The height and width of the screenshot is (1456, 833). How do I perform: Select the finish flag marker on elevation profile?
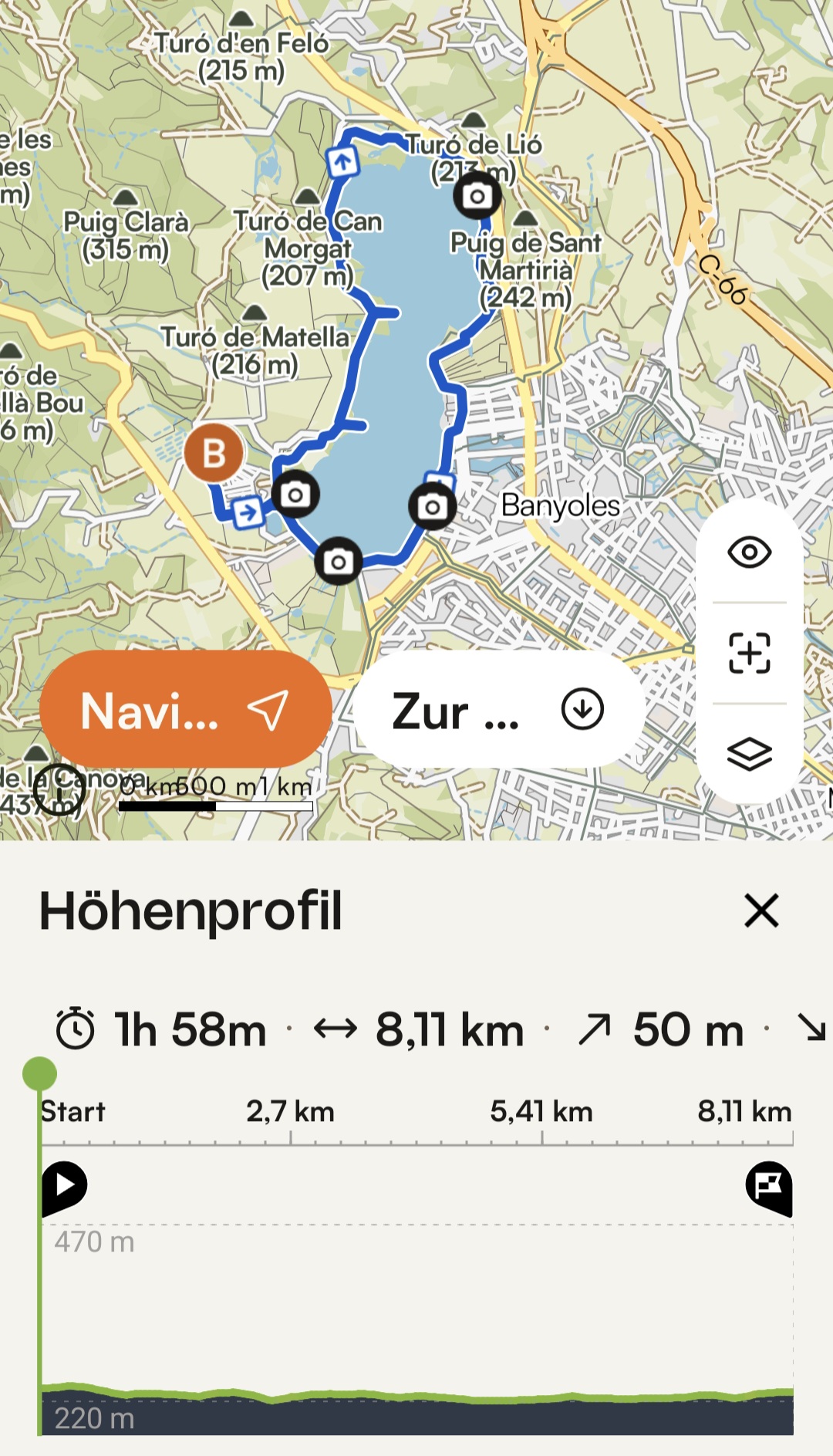click(769, 1186)
